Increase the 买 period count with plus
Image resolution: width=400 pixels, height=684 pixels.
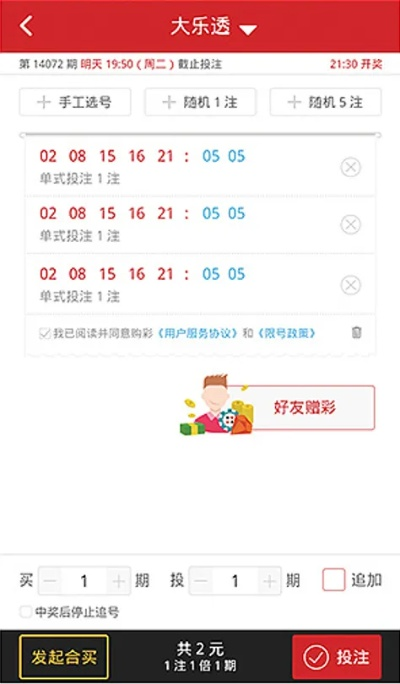click(118, 581)
